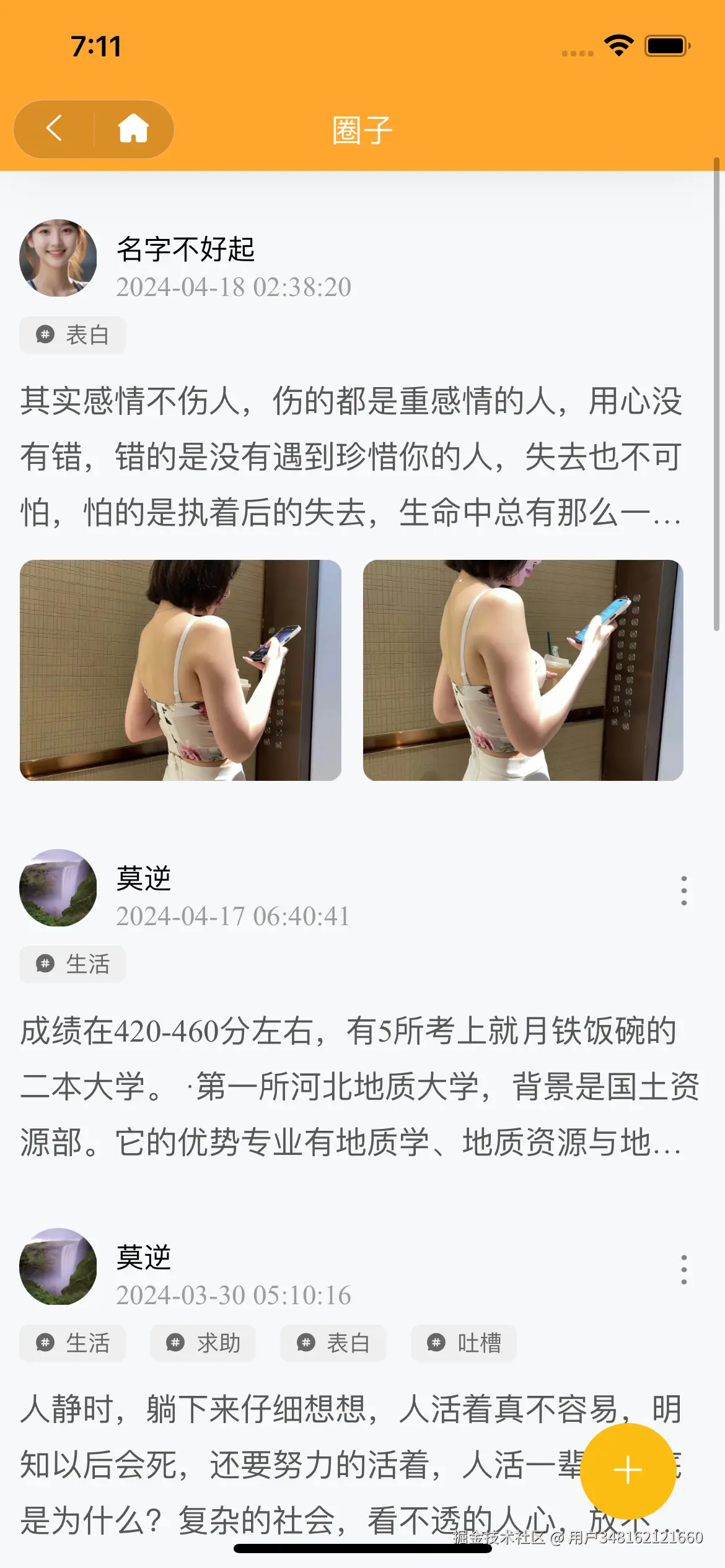The image size is (725, 1568).
Task: View the second photo in 名字不好起's post
Action: [x=523, y=670]
